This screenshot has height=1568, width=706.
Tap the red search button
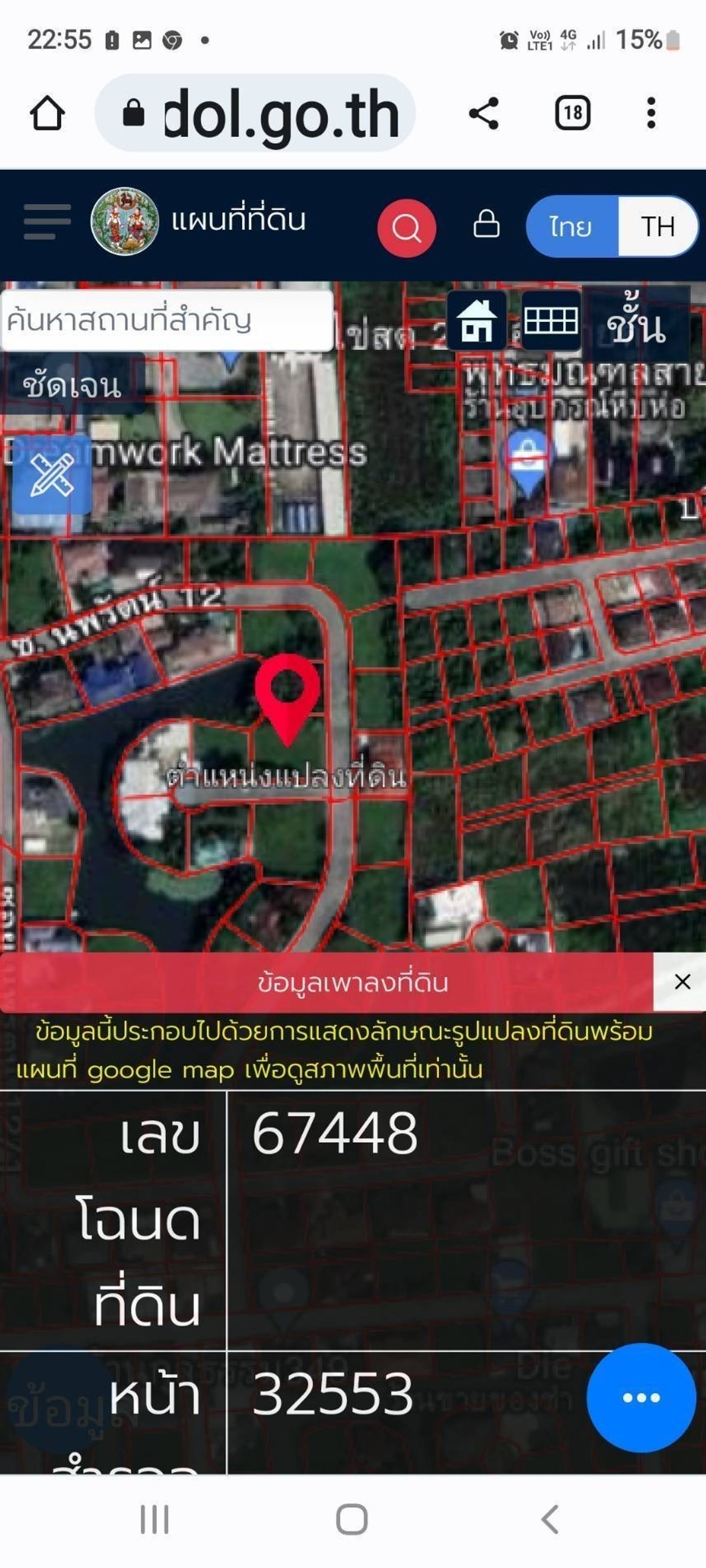(407, 228)
